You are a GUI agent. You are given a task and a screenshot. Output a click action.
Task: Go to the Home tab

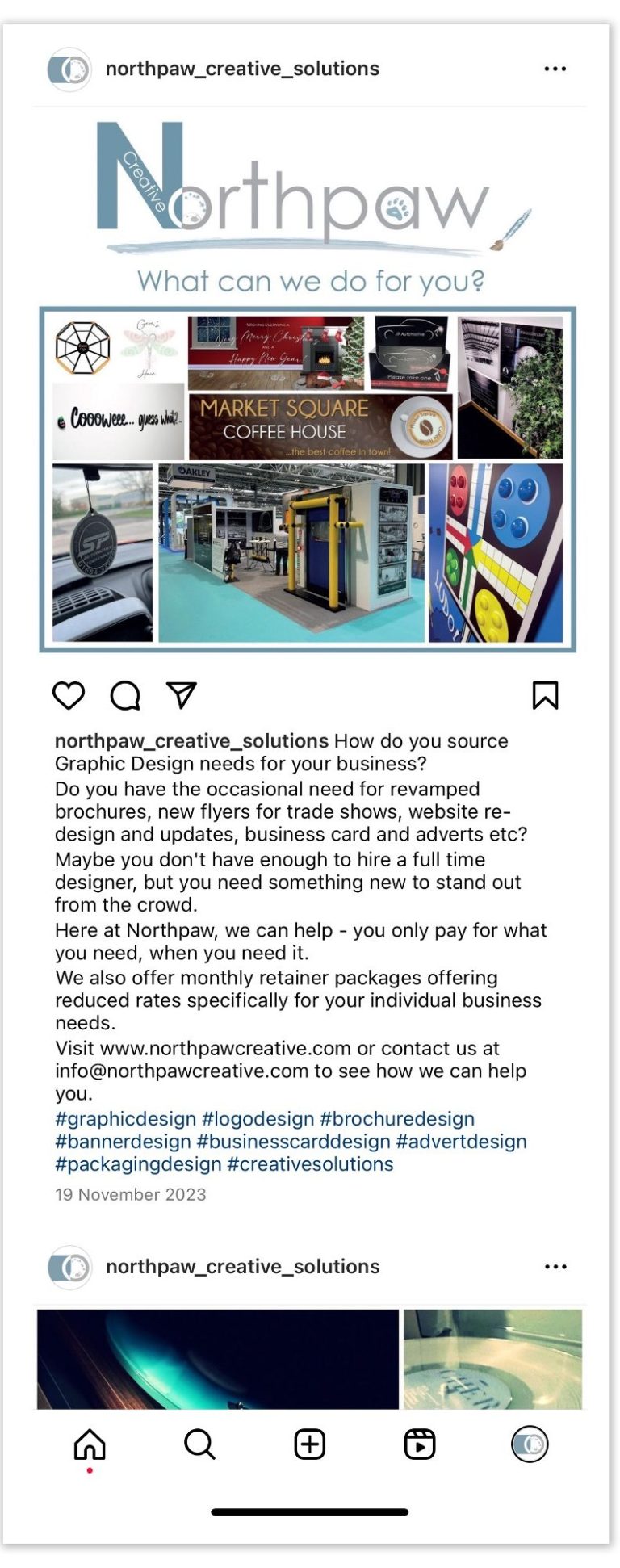click(90, 1444)
